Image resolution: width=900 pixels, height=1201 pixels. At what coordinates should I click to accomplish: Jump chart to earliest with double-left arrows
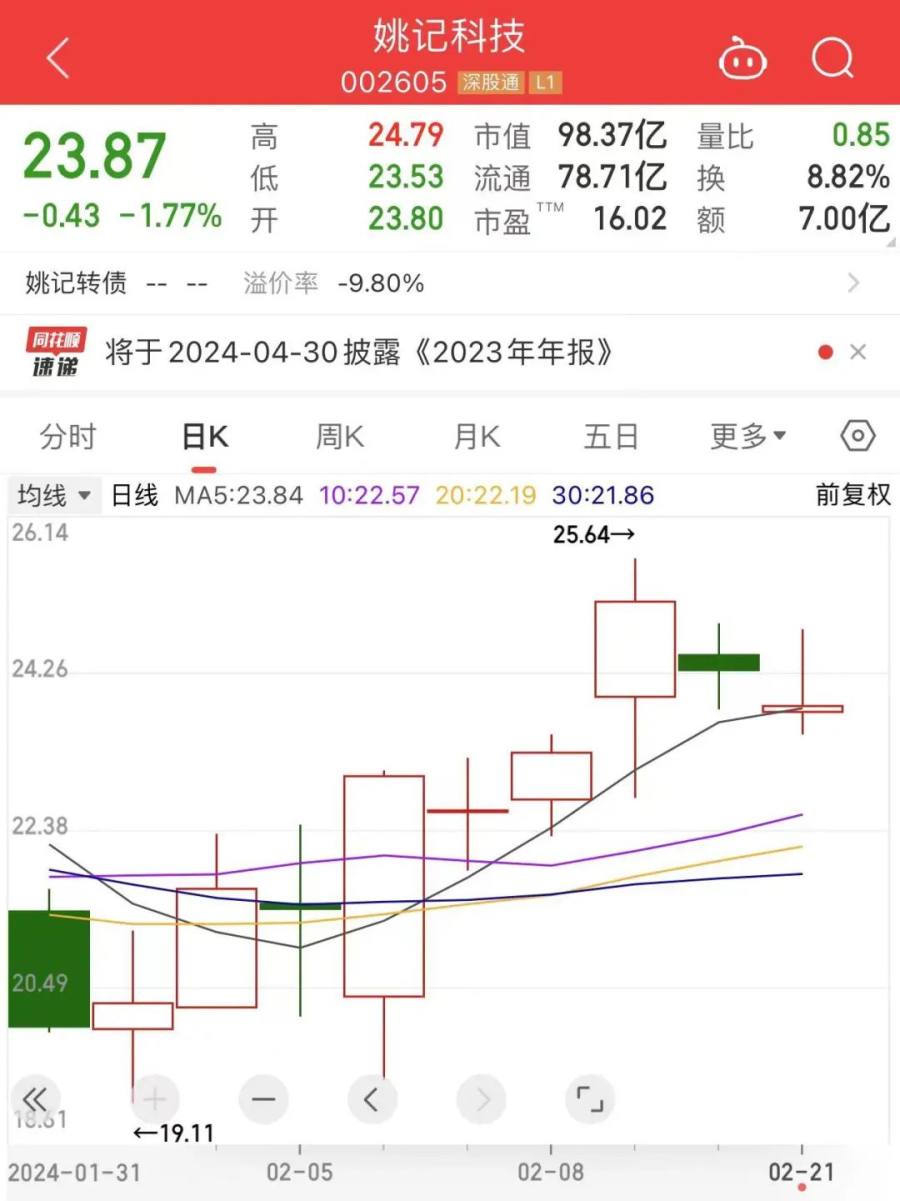click(37, 1100)
